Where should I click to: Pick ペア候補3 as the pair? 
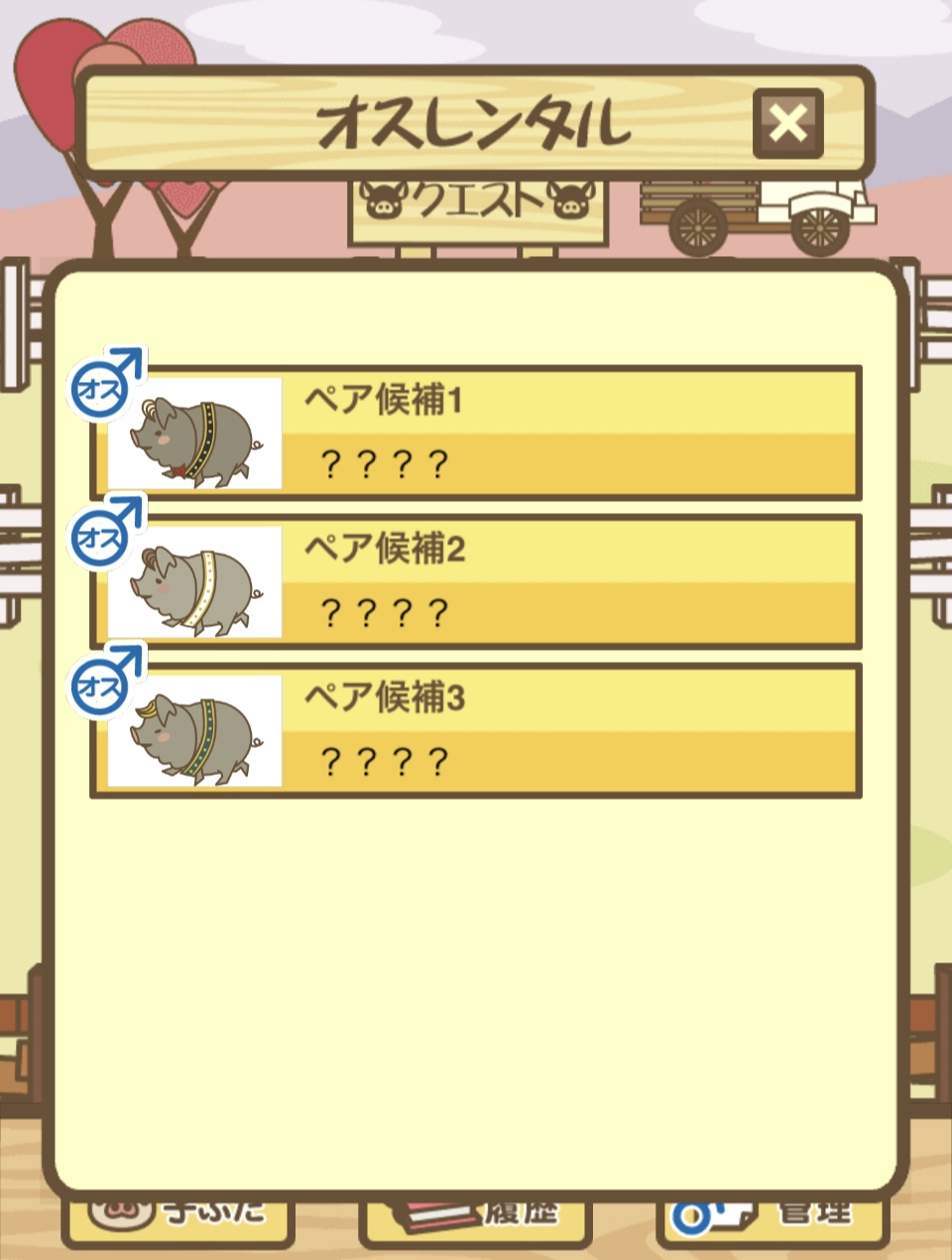[x=476, y=730]
